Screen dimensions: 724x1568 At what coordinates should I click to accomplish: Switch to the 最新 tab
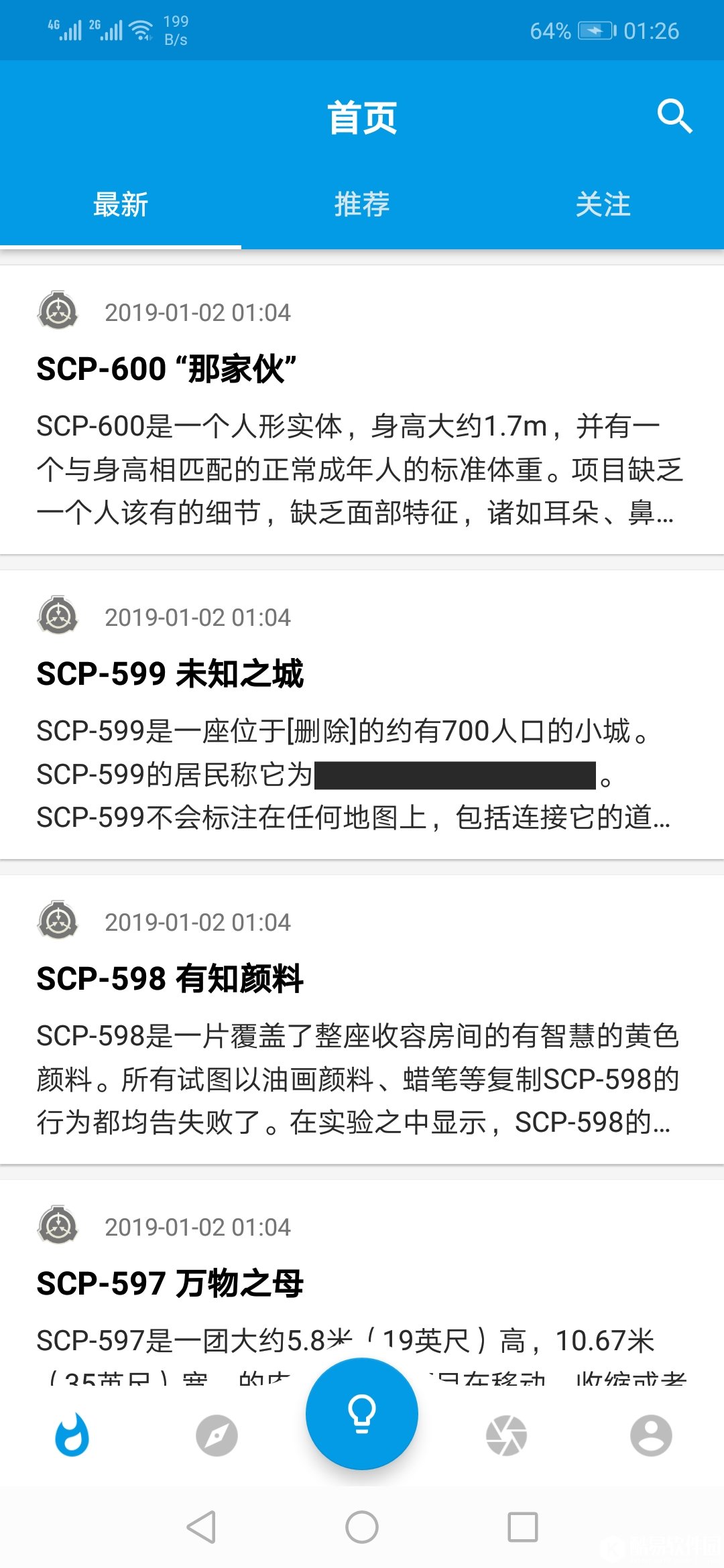click(121, 204)
